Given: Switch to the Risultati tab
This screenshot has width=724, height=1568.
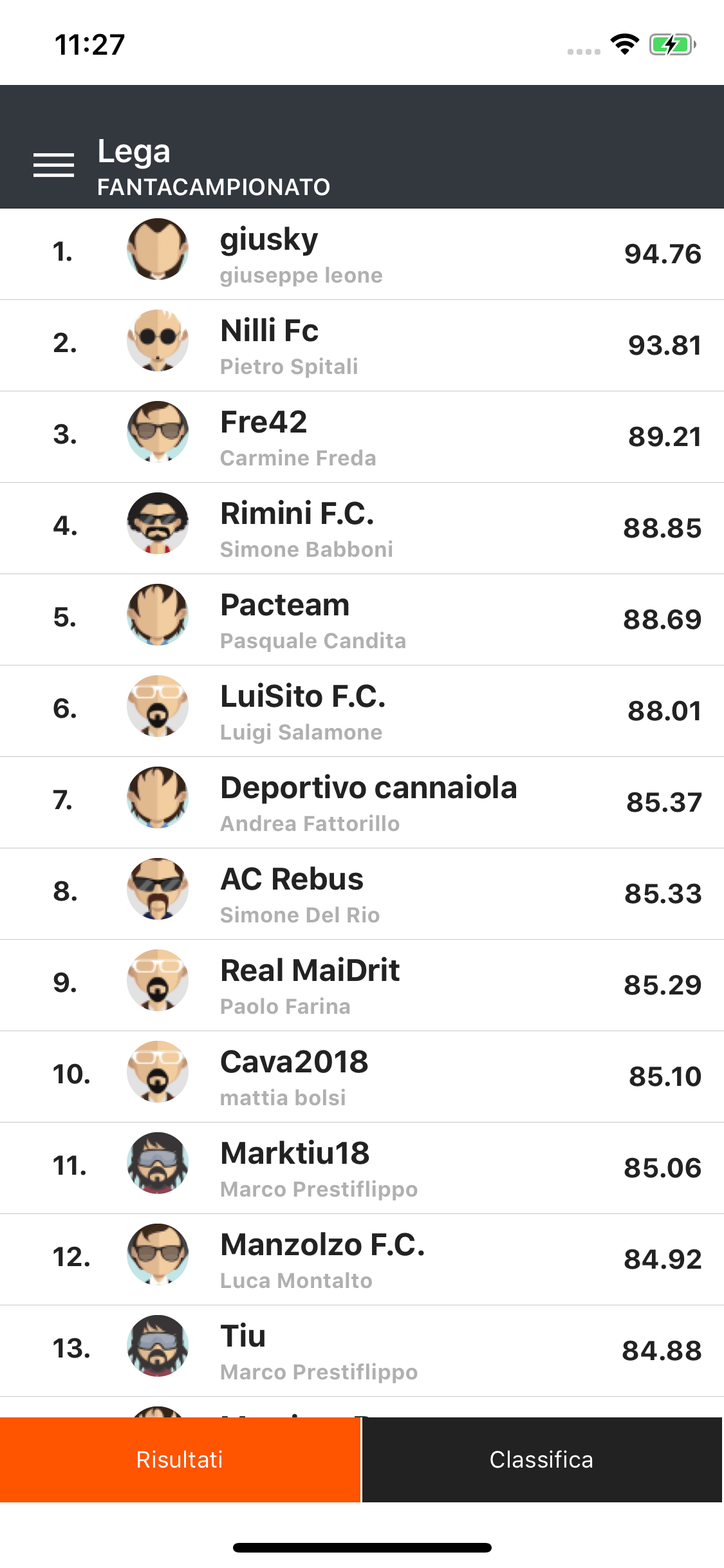Looking at the screenshot, I should (x=180, y=1459).
